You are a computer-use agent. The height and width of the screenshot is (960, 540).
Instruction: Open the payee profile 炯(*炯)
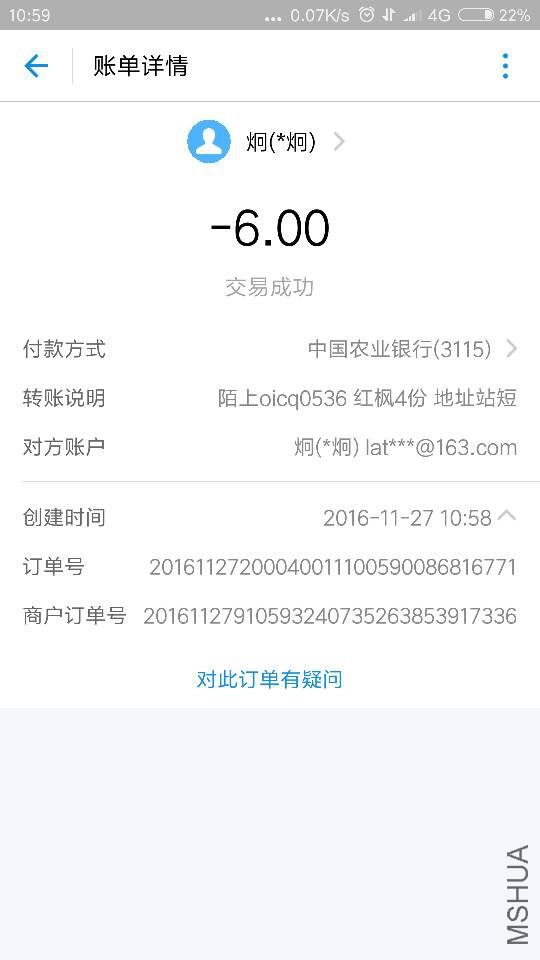pos(266,141)
